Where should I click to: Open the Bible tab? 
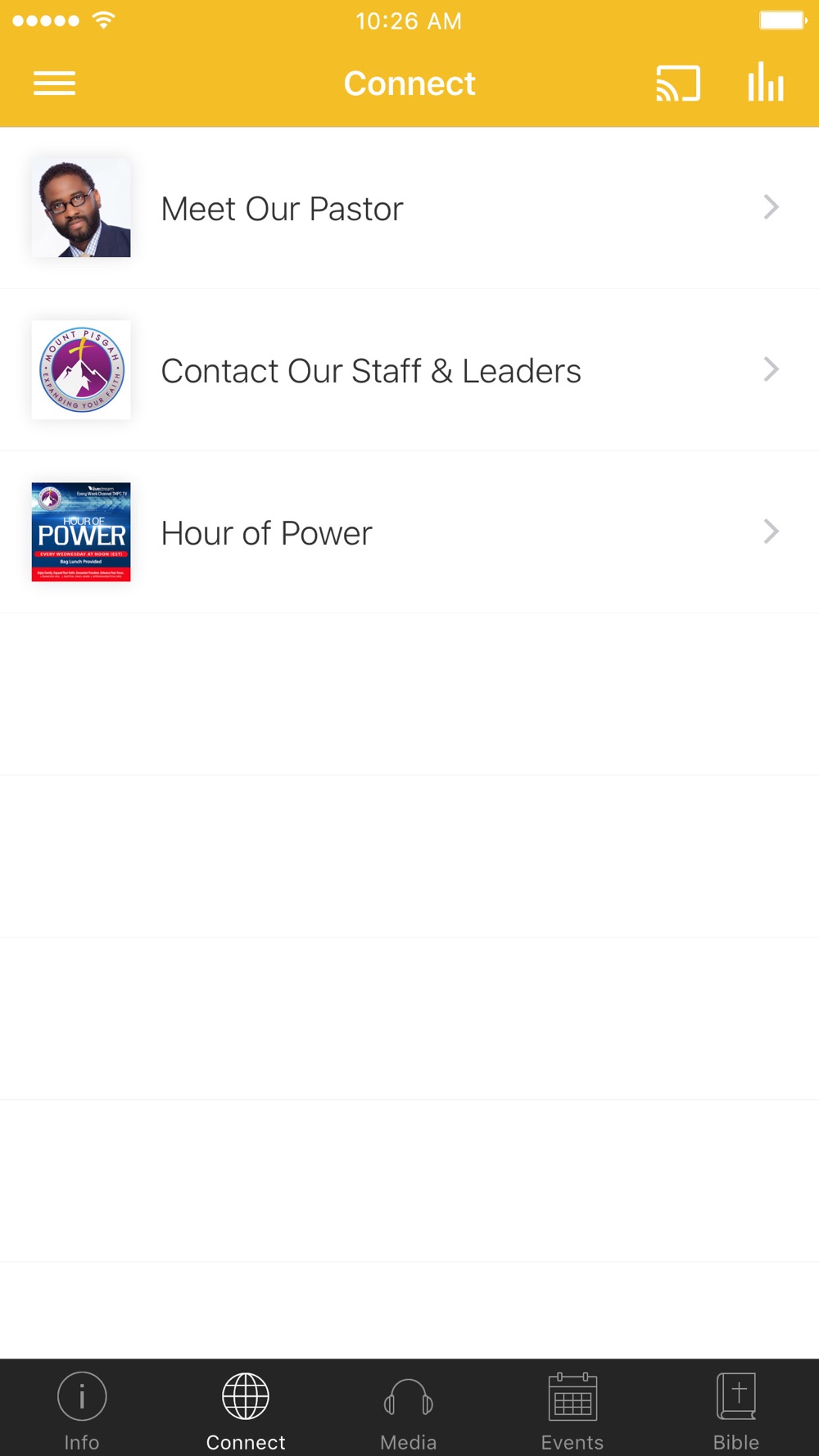point(736,1410)
